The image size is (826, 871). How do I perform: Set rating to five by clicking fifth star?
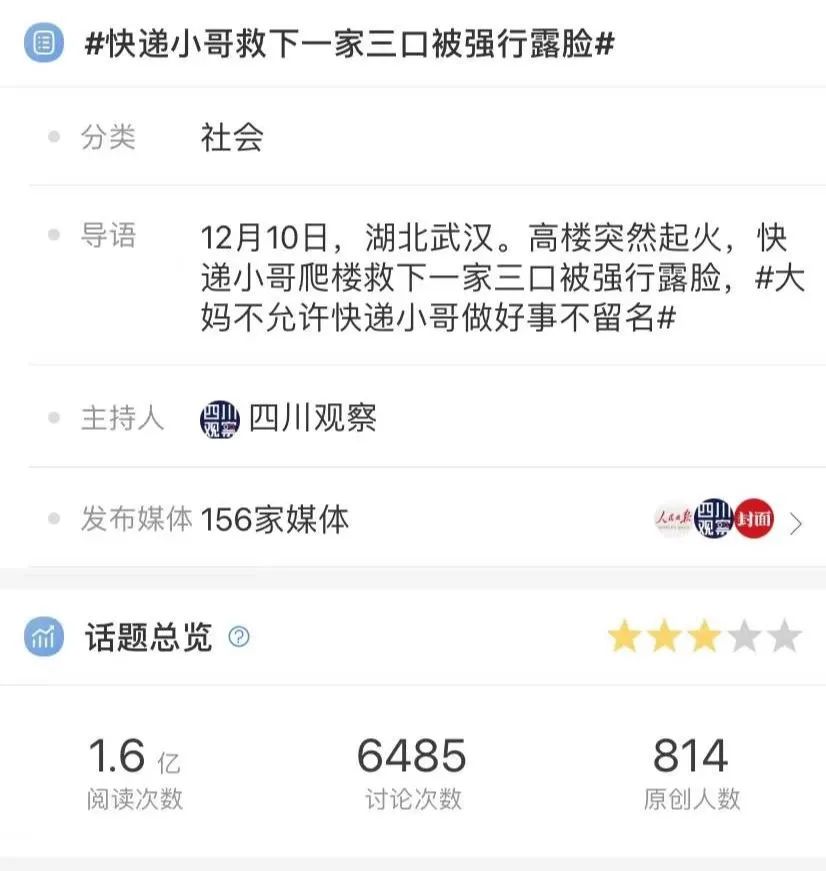pos(786,634)
